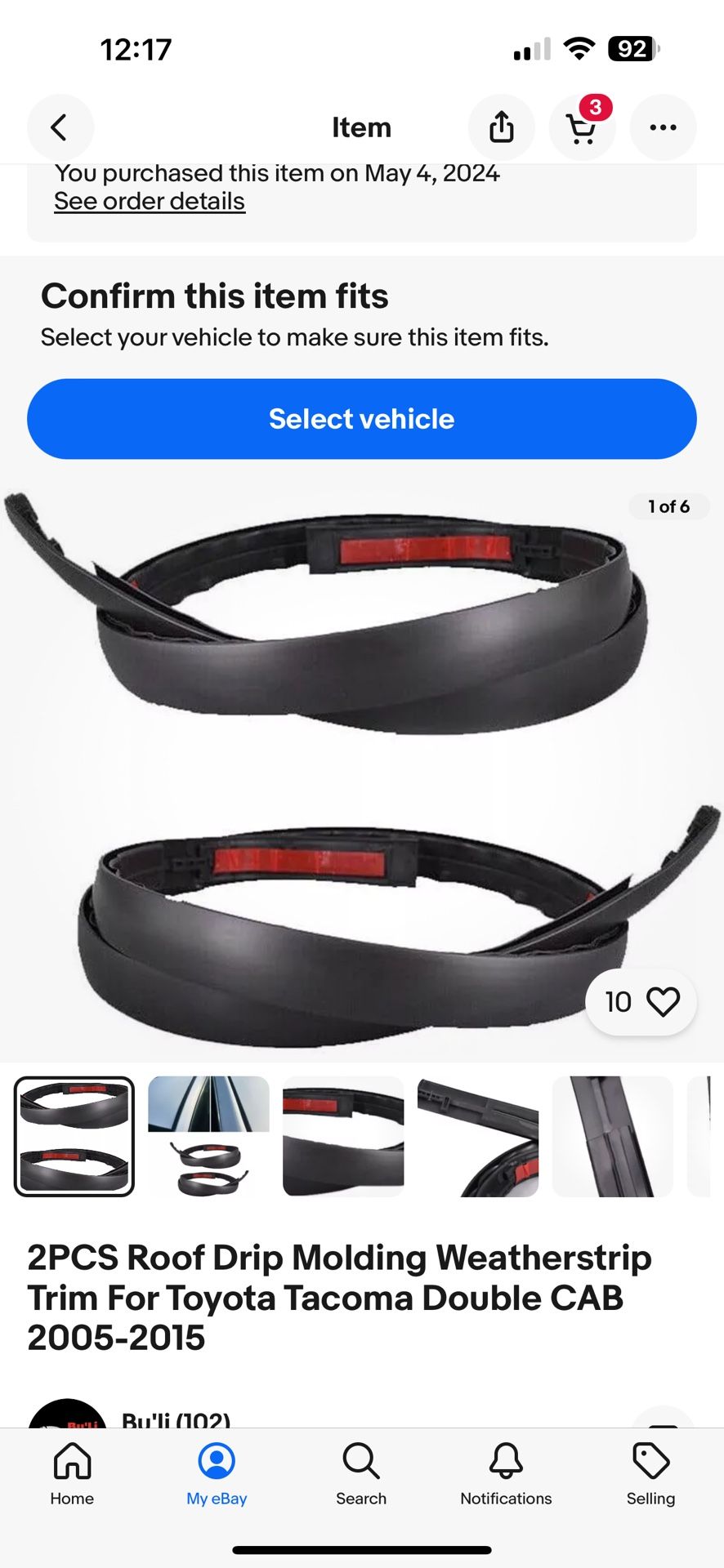
Task: Add item to watchlist with heart
Action: [x=662, y=1002]
